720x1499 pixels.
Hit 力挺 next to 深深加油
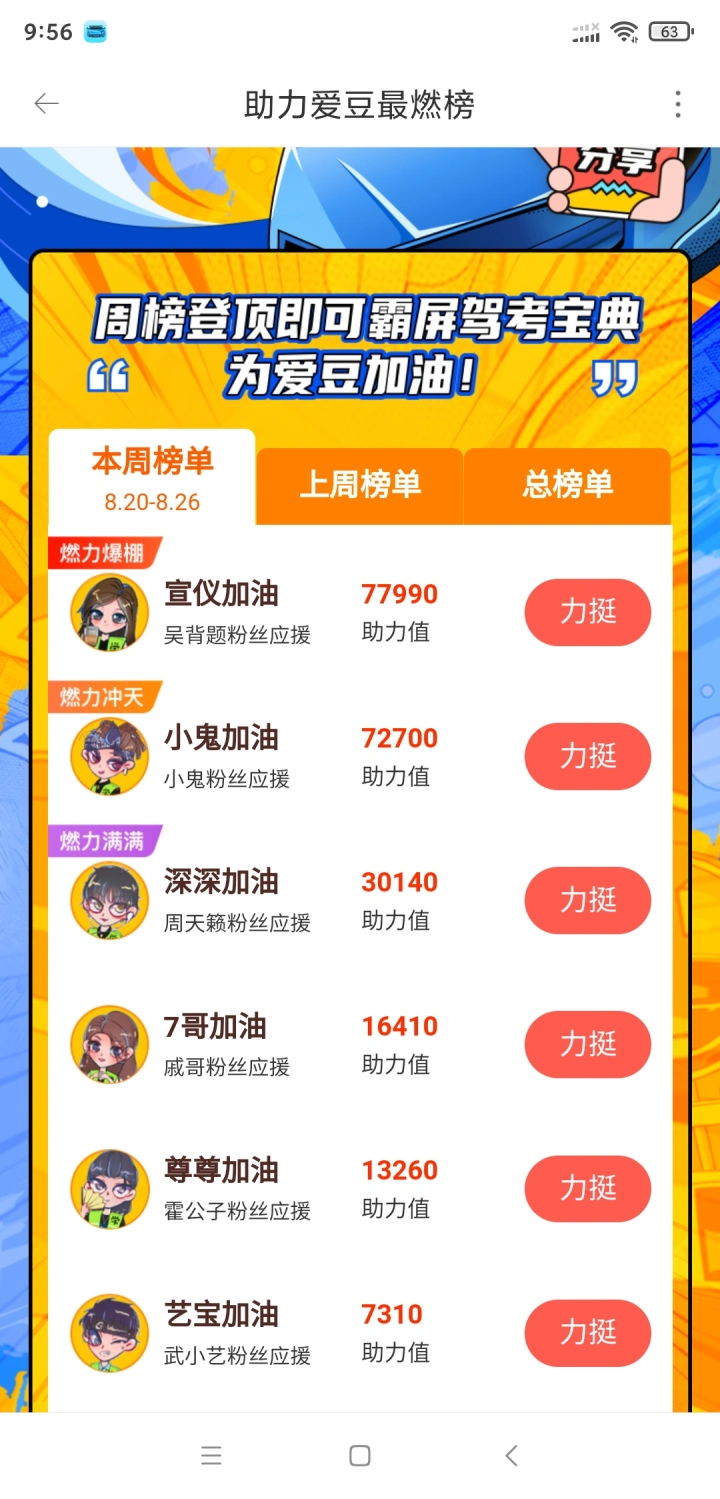pyautogui.click(x=588, y=900)
